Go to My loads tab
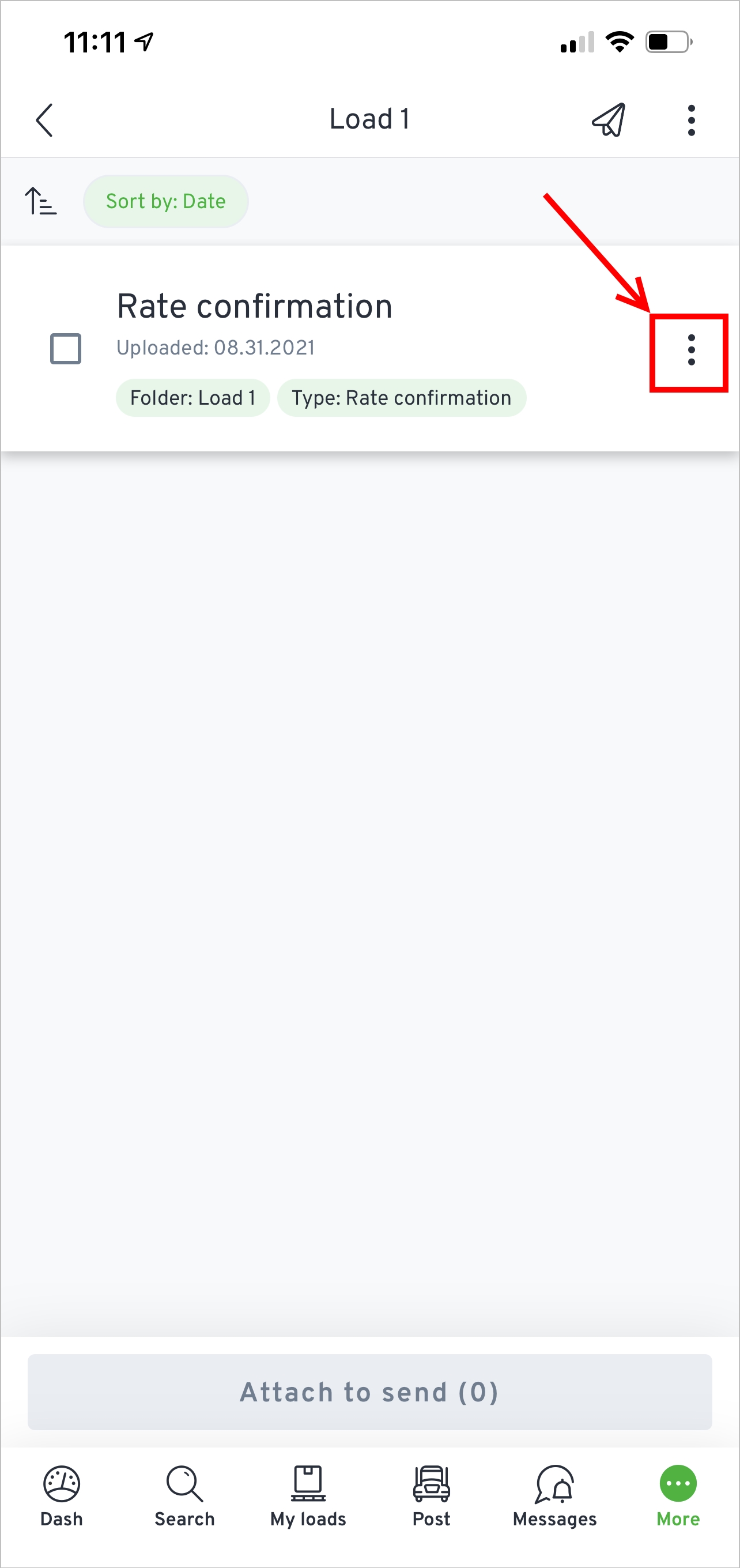The image size is (740, 1568). tap(308, 1497)
